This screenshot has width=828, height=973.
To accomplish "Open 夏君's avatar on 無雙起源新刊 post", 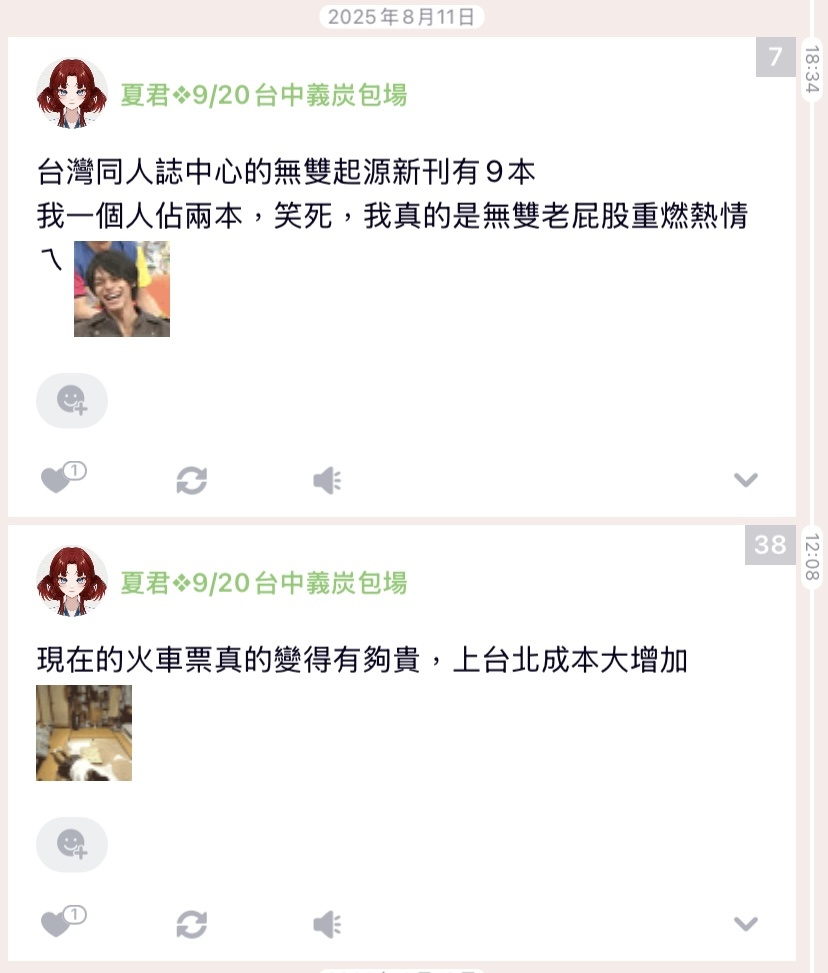I will click(x=72, y=94).
